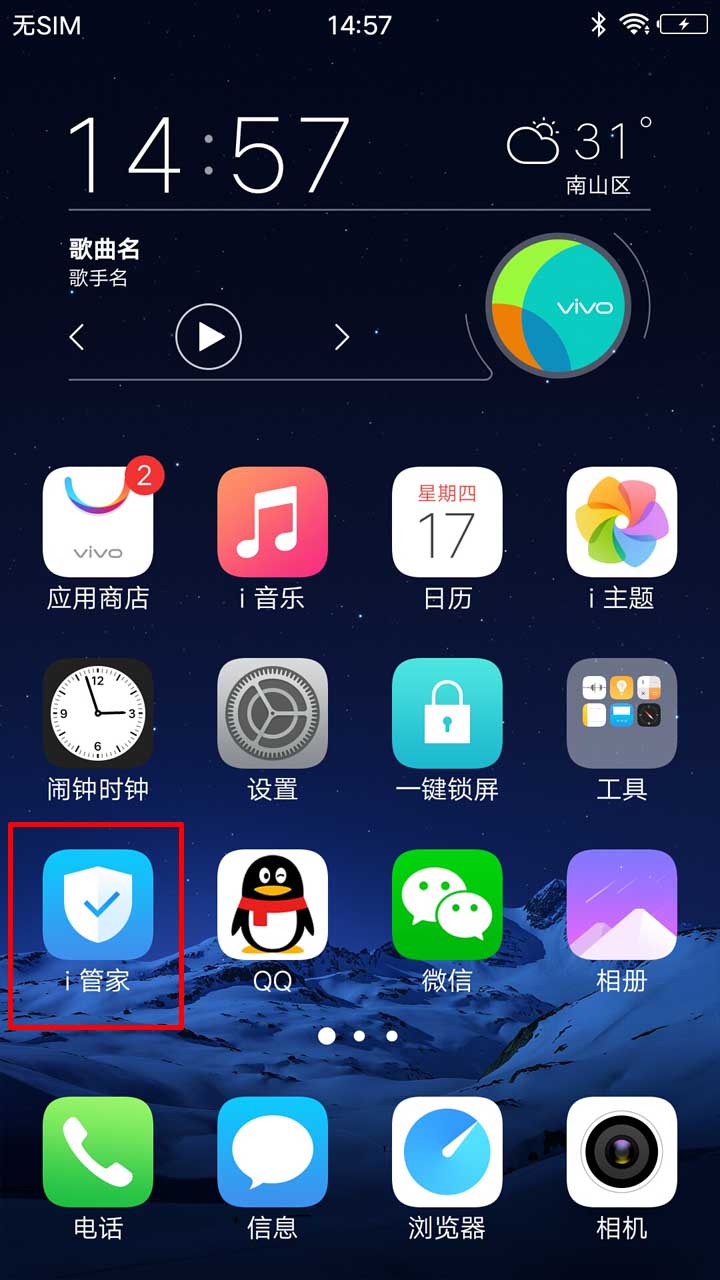This screenshot has width=720, height=1280.
Task: Open the 电话 phone dialer
Action: (x=98, y=1152)
